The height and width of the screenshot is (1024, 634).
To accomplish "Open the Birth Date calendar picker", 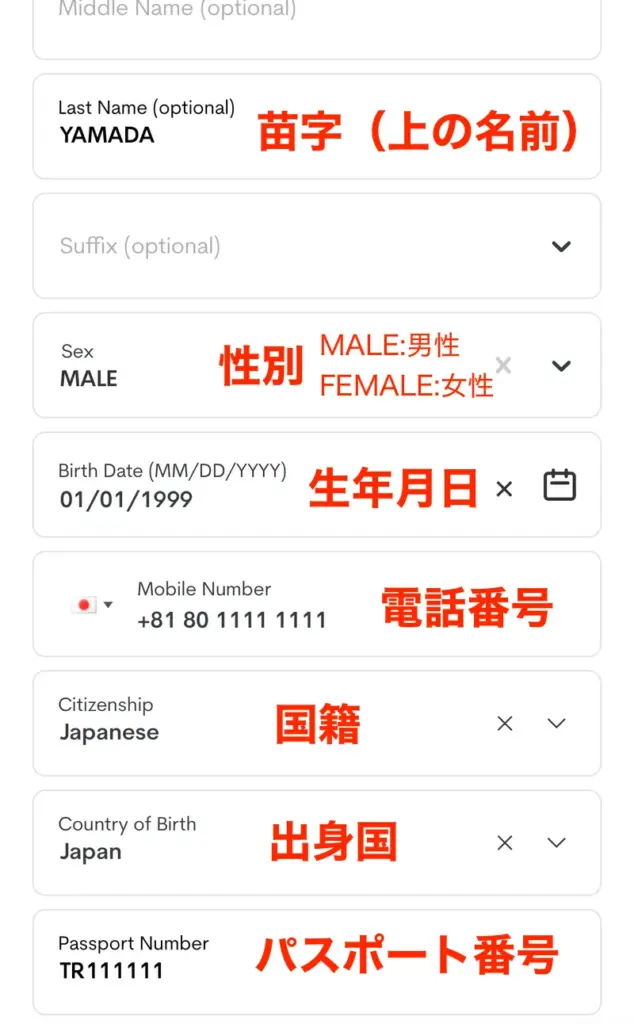I will pyautogui.click(x=560, y=485).
